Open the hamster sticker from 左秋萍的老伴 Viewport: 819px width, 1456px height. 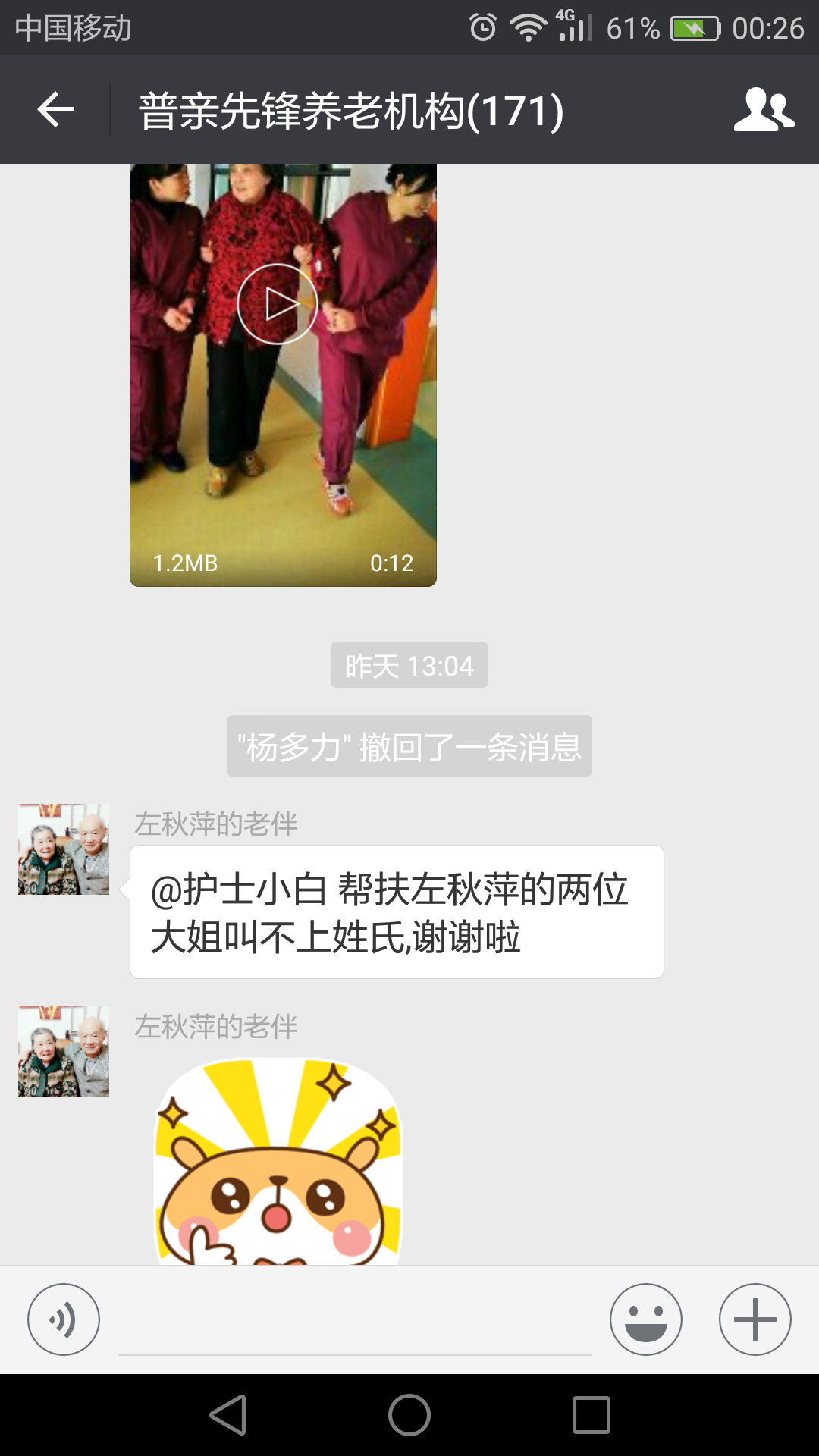(278, 1162)
